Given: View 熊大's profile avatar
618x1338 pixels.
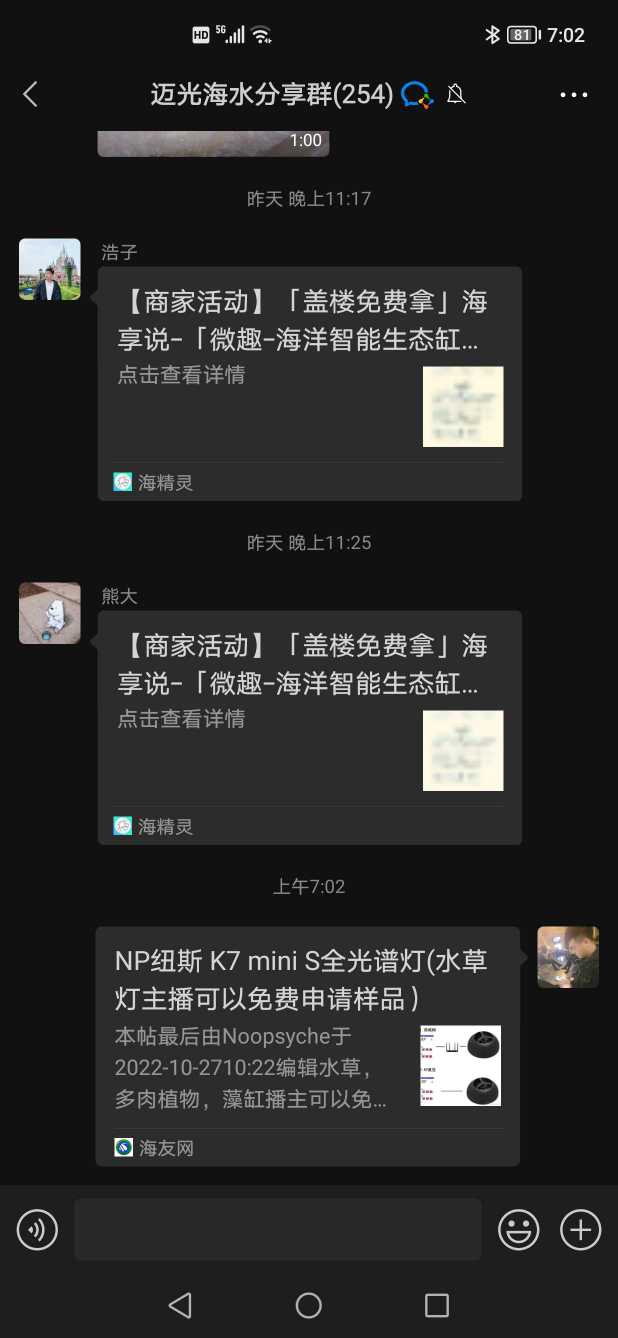Looking at the screenshot, I should tap(50, 613).
